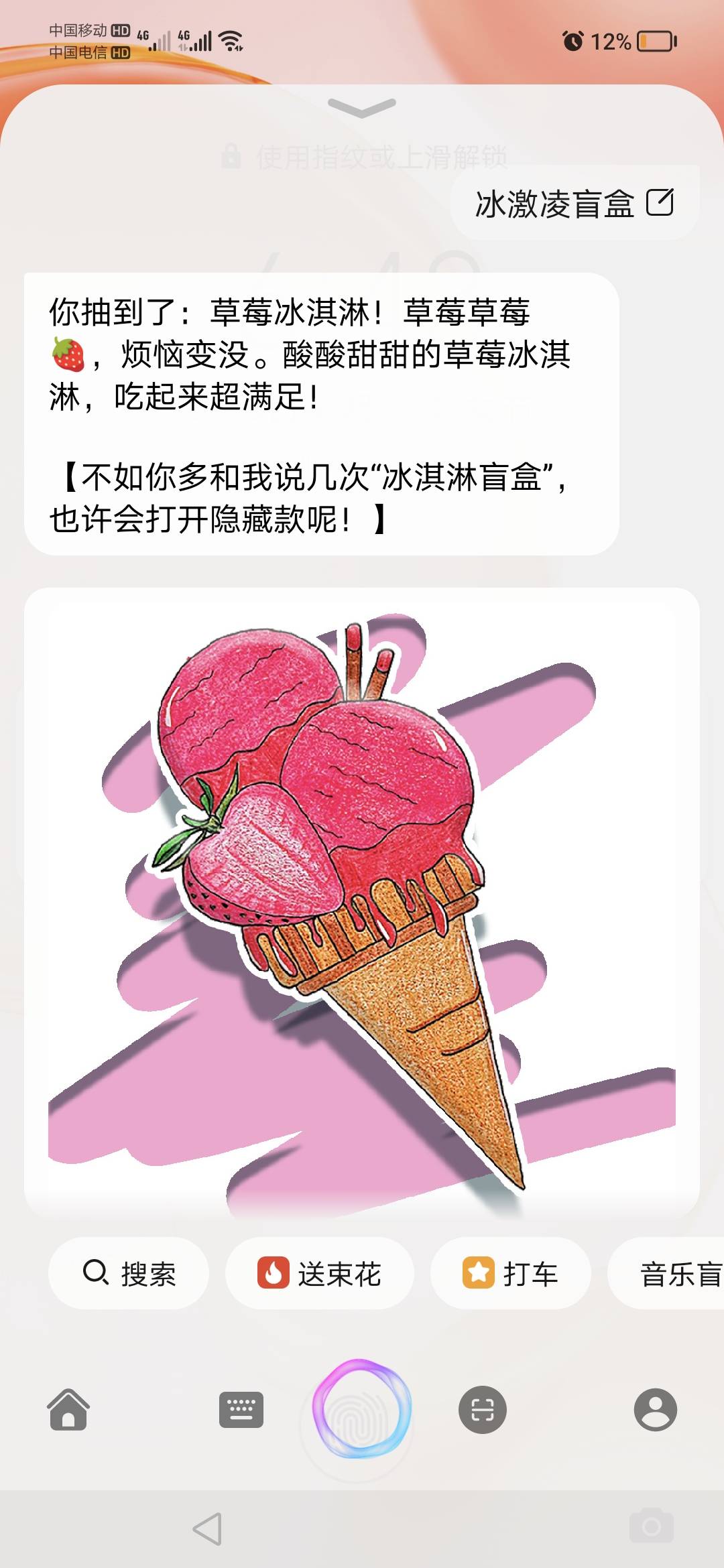Tap the 搜索 suggestion chip
724x1568 pixels.
(129, 1273)
